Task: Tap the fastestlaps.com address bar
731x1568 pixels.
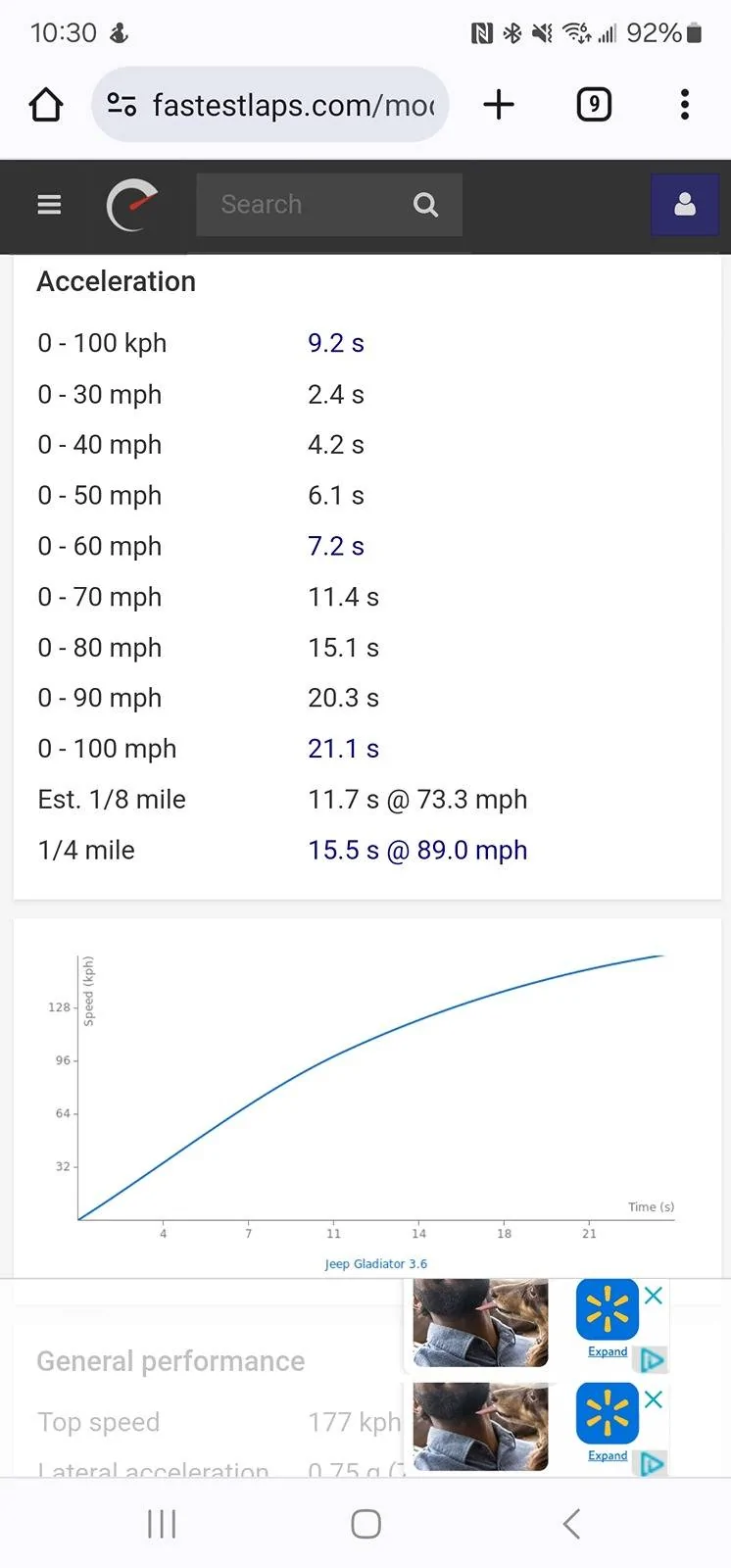Action: pyautogui.click(x=270, y=104)
